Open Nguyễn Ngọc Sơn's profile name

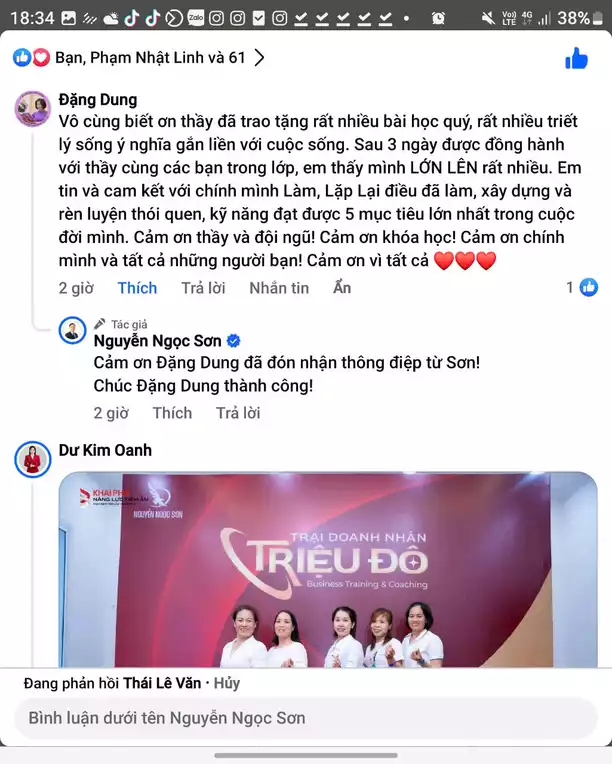point(158,341)
